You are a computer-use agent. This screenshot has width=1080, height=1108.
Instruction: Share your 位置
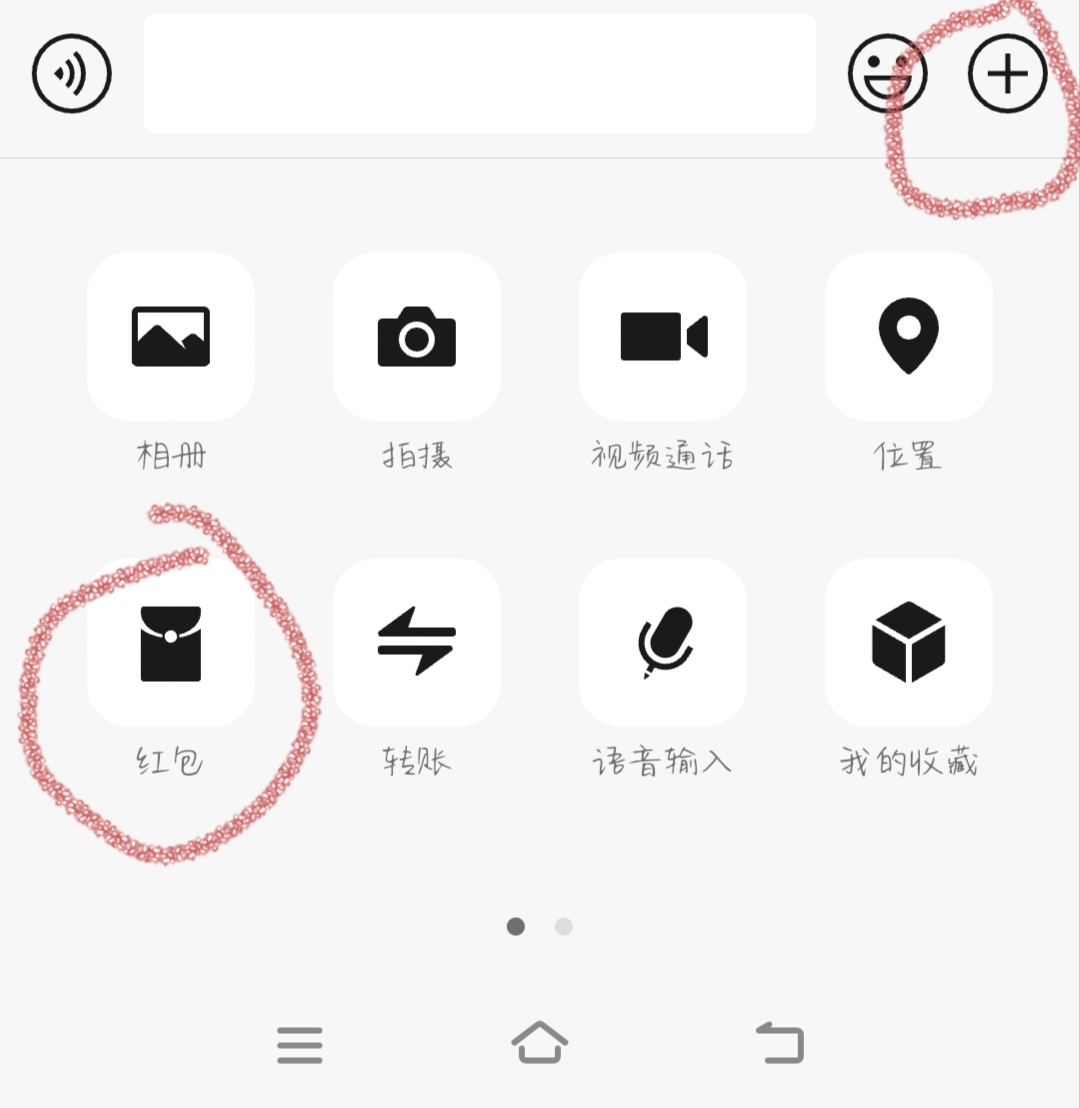(908, 337)
